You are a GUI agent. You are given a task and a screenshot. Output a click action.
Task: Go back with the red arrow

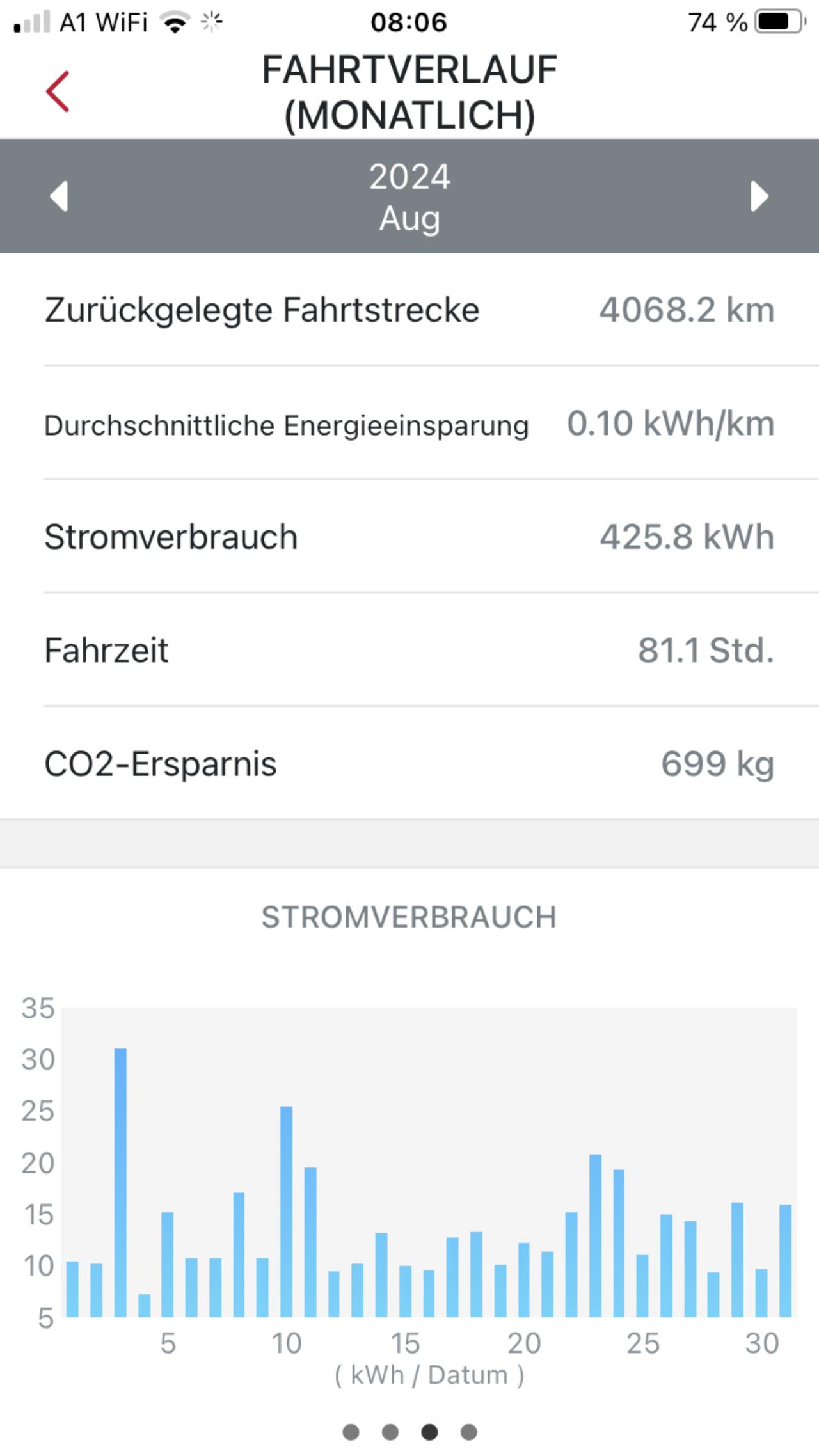pyautogui.click(x=58, y=91)
